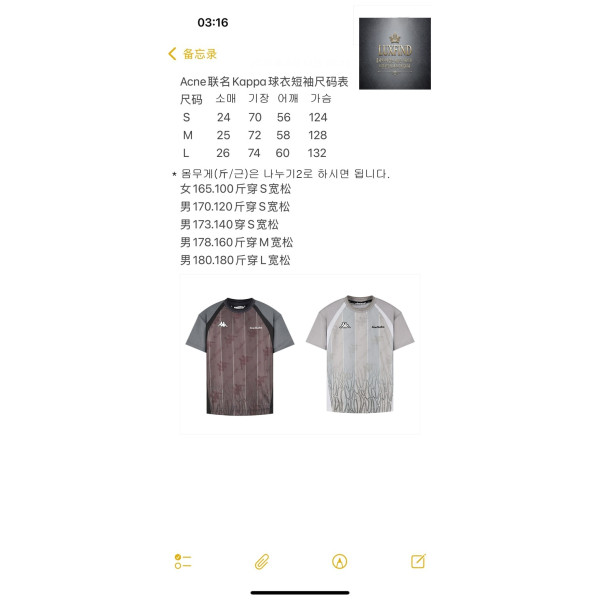Open the jersey image in the note
This screenshot has width=600, height=600.
300,354
